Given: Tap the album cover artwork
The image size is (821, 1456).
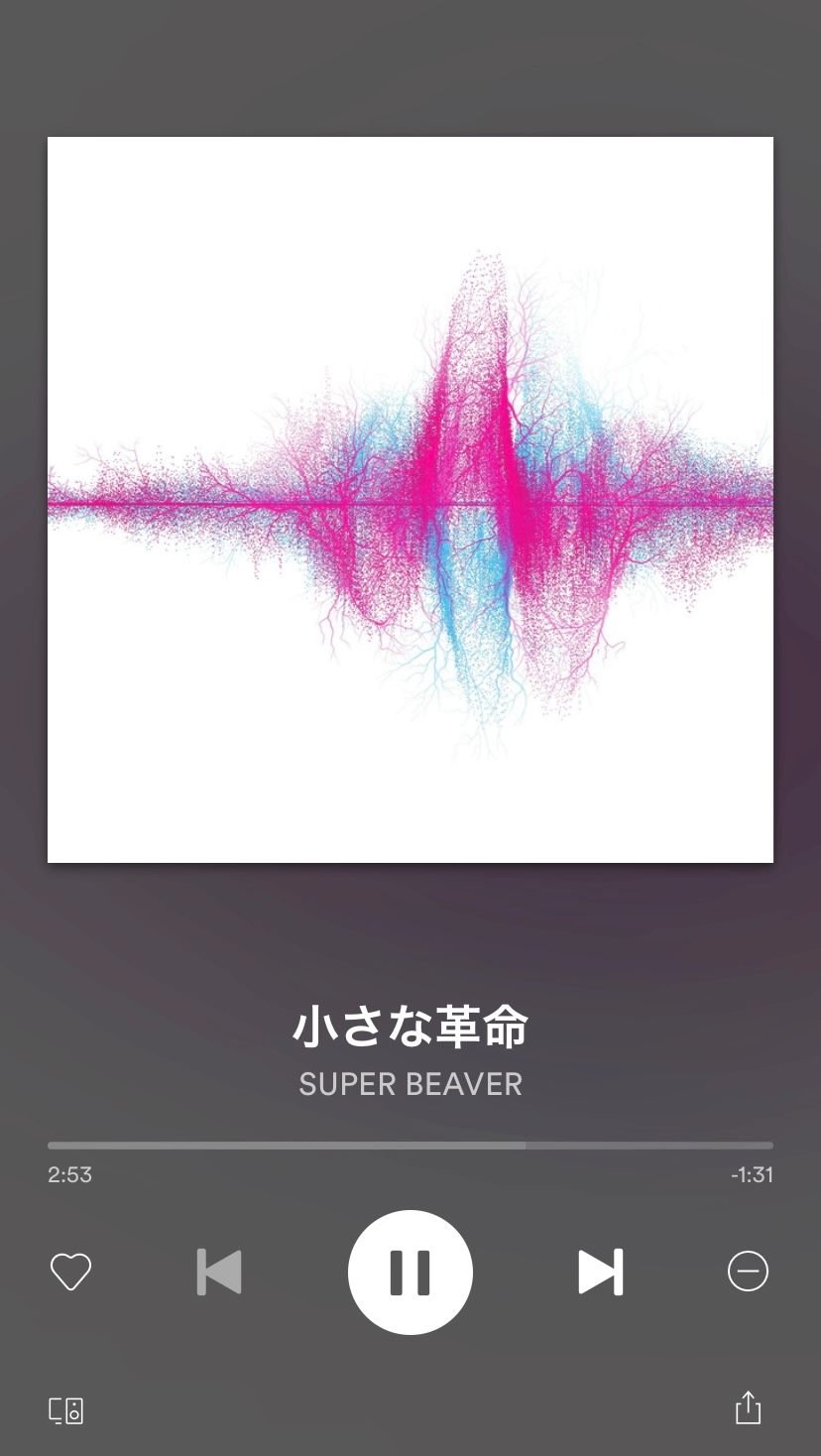Looking at the screenshot, I should 410,500.
